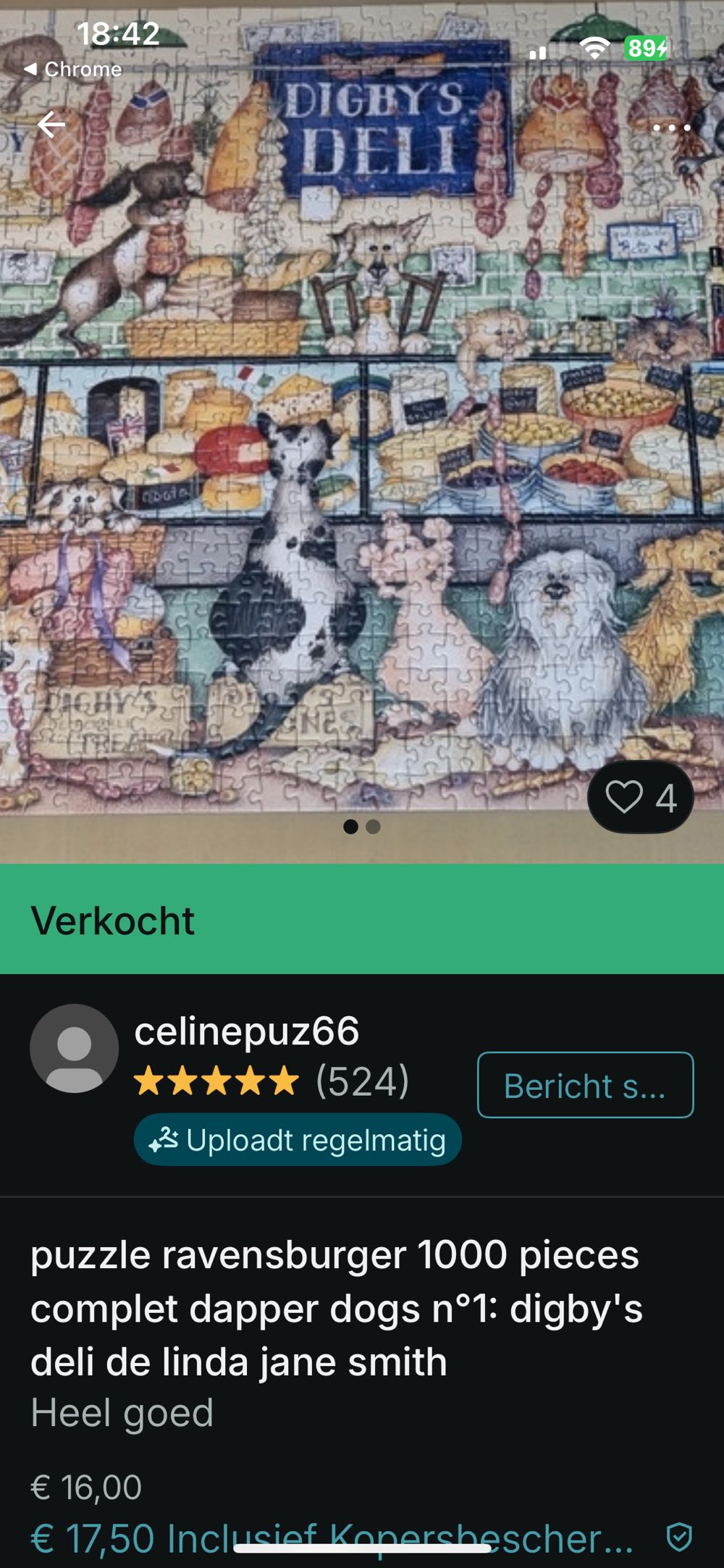Open the Verkocht status banner
The image size is (724, 1568).
click(114, 921)
